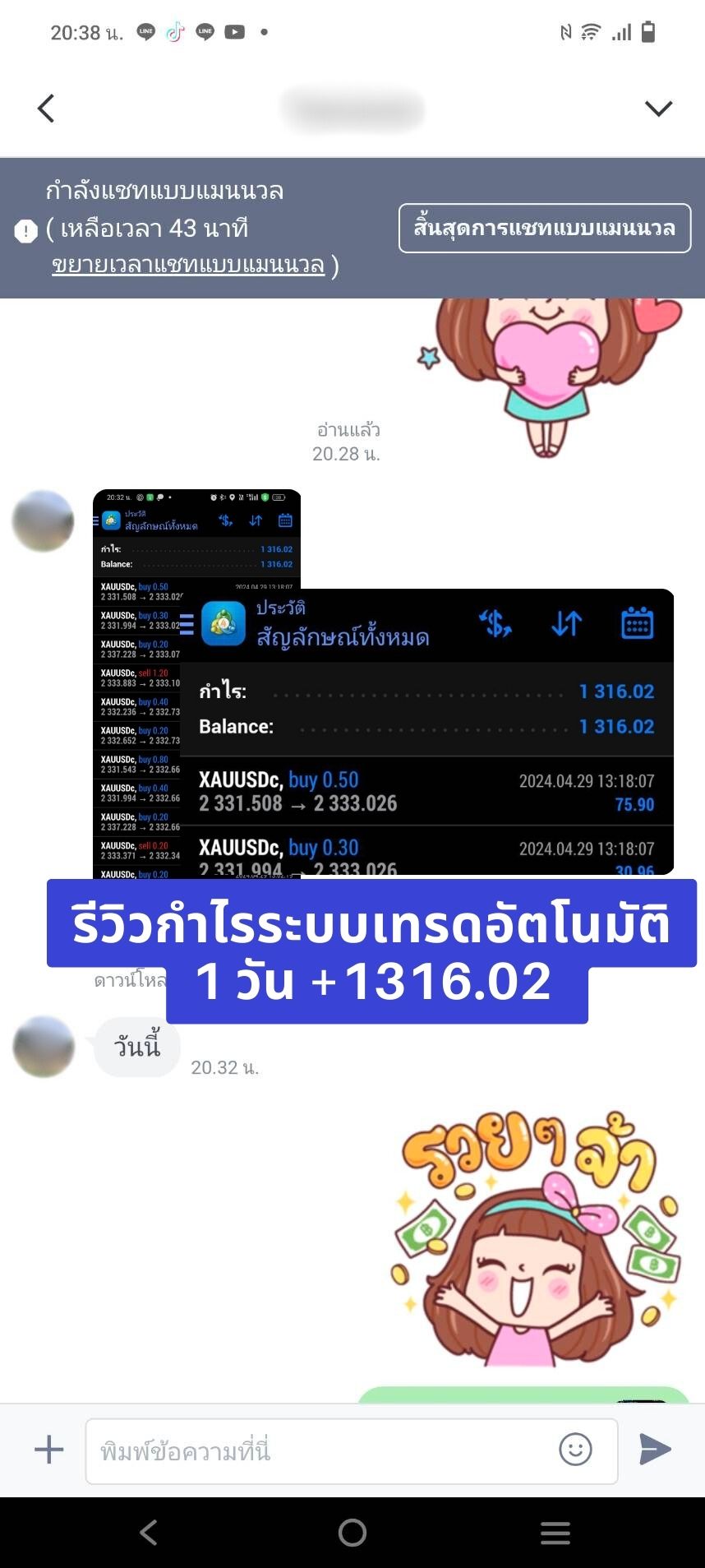Focus the message input field

pyautogui.click(x=320, y=1451)
